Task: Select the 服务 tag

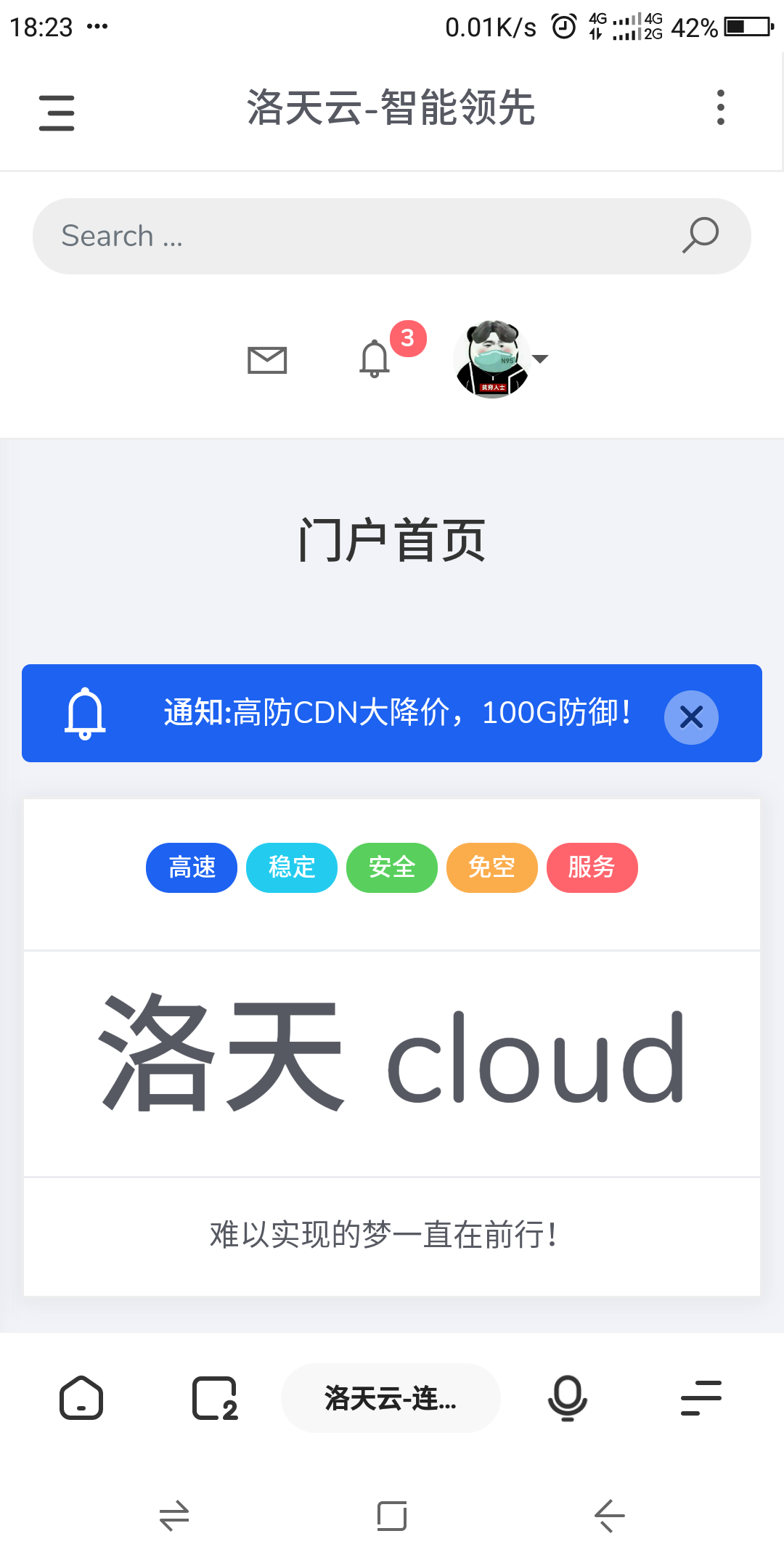Action: coord(592,867)
